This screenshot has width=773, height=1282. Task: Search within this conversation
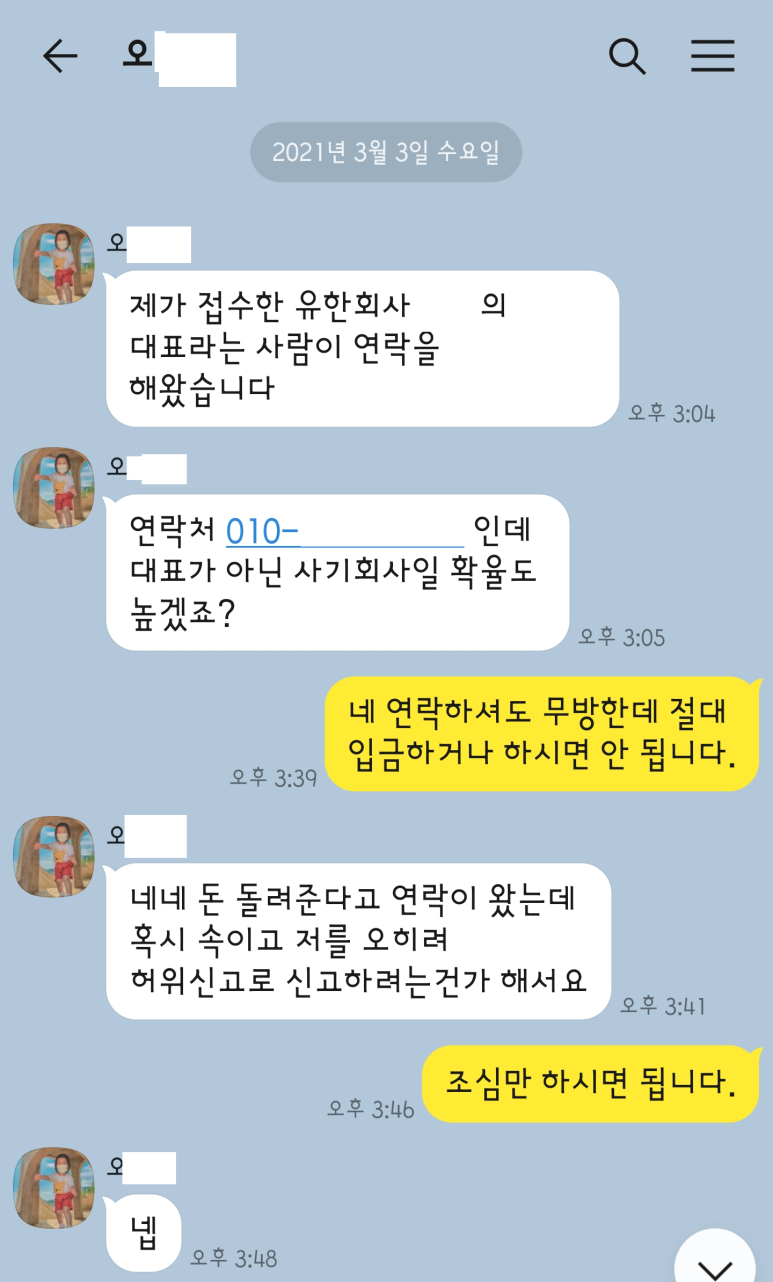click(627, 57)
